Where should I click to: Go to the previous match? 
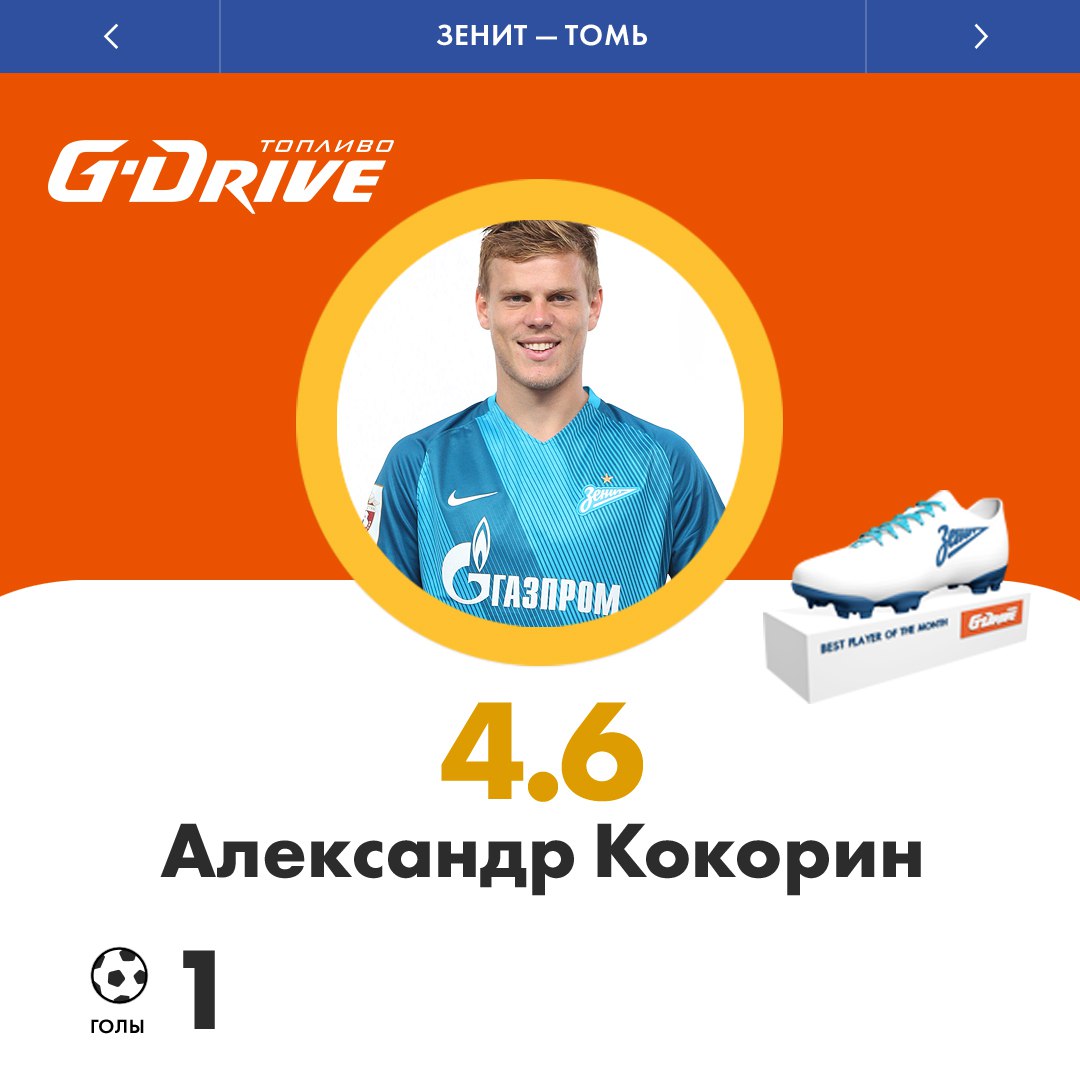click(110, 36)
